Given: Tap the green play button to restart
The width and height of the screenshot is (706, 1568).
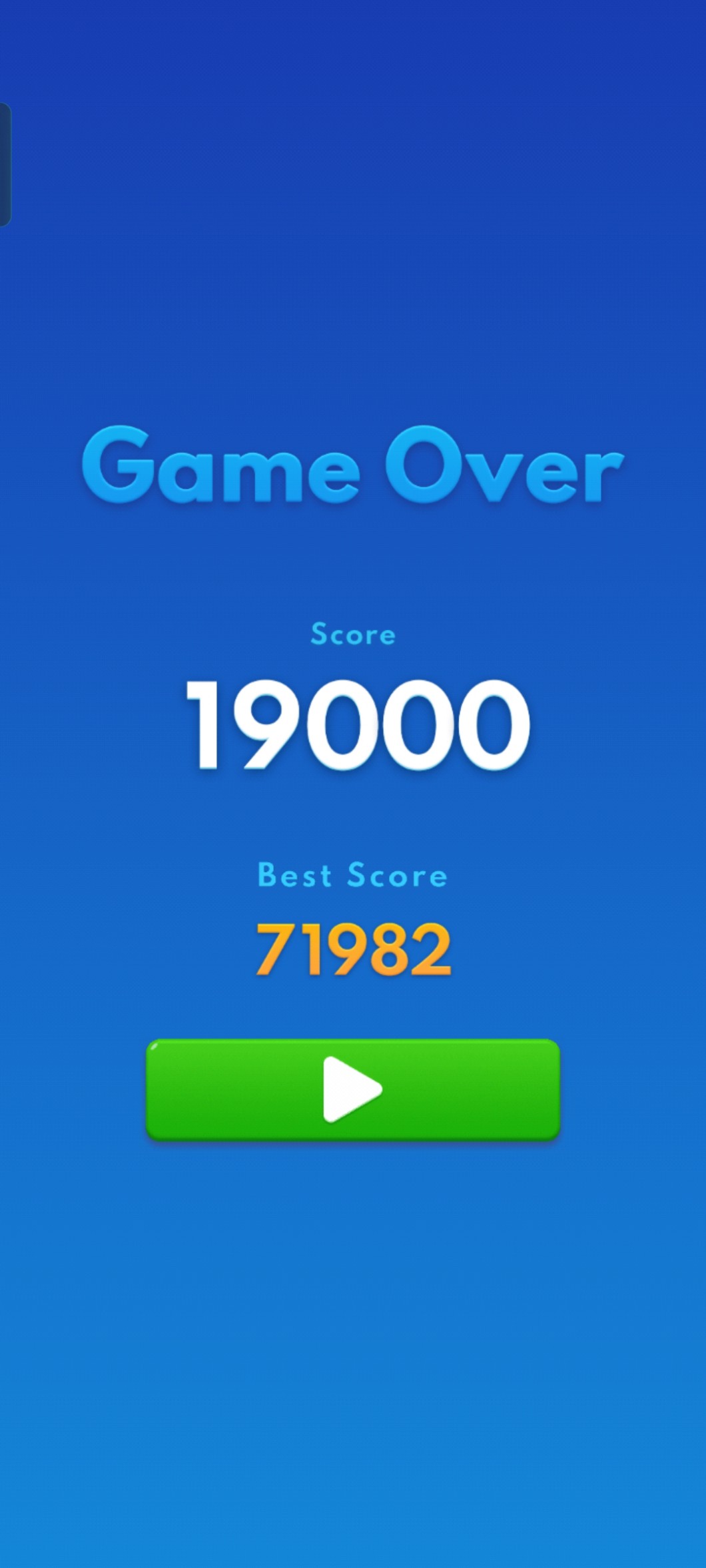Looking at the screenshot, I should pos(353,1089).
